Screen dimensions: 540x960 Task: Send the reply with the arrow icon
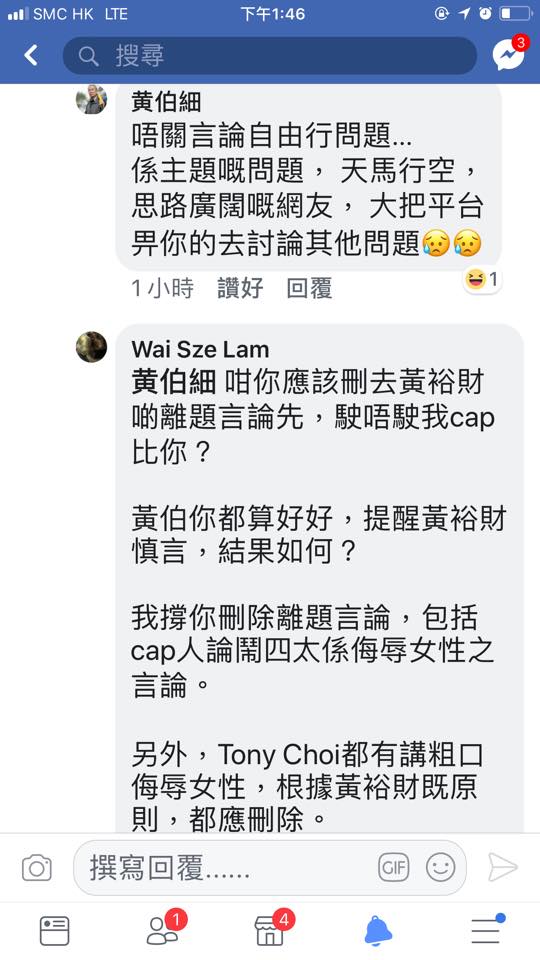pyautogui.click(x=503, y=868)
